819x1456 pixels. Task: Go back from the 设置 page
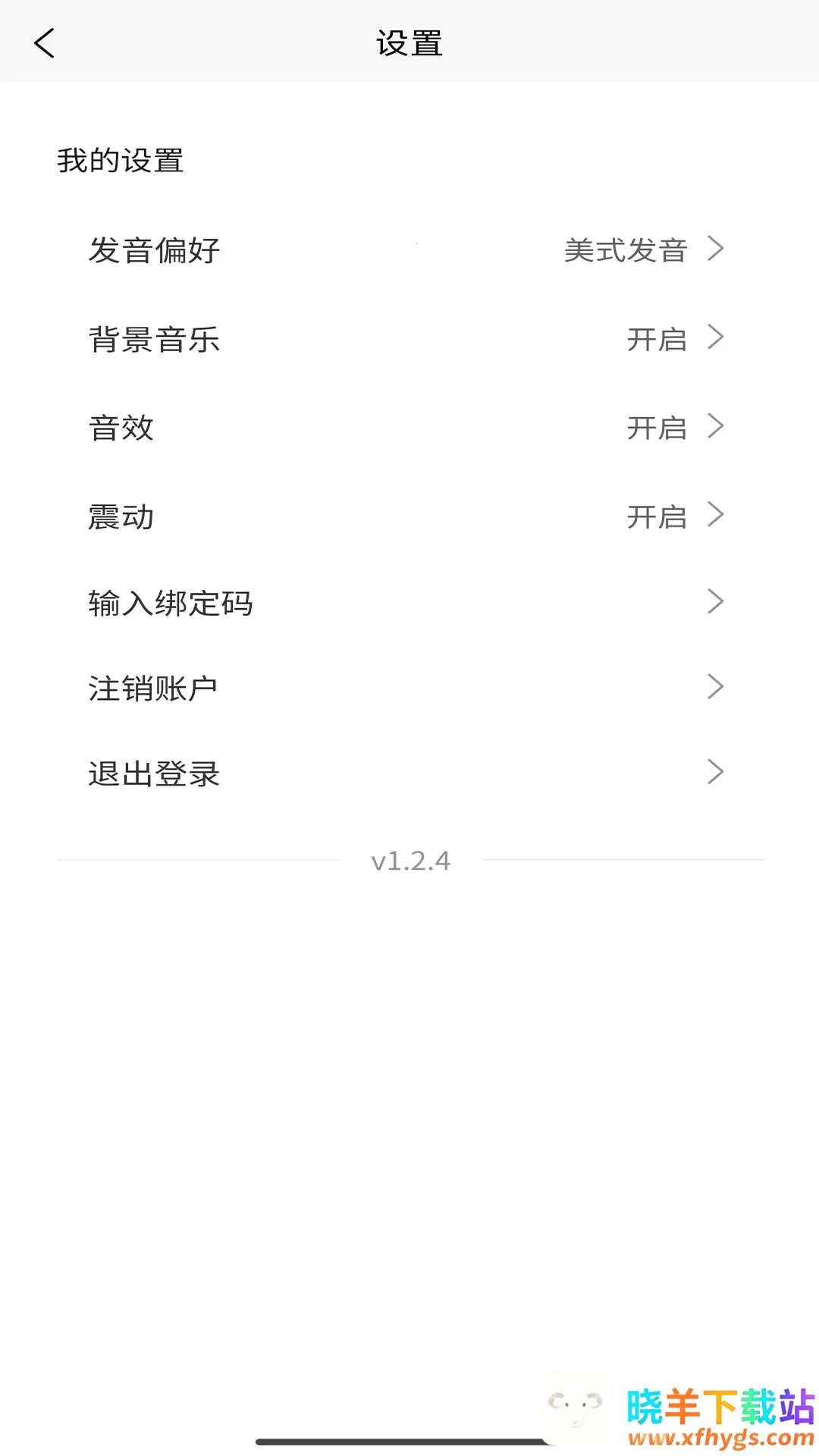(45, 43)
